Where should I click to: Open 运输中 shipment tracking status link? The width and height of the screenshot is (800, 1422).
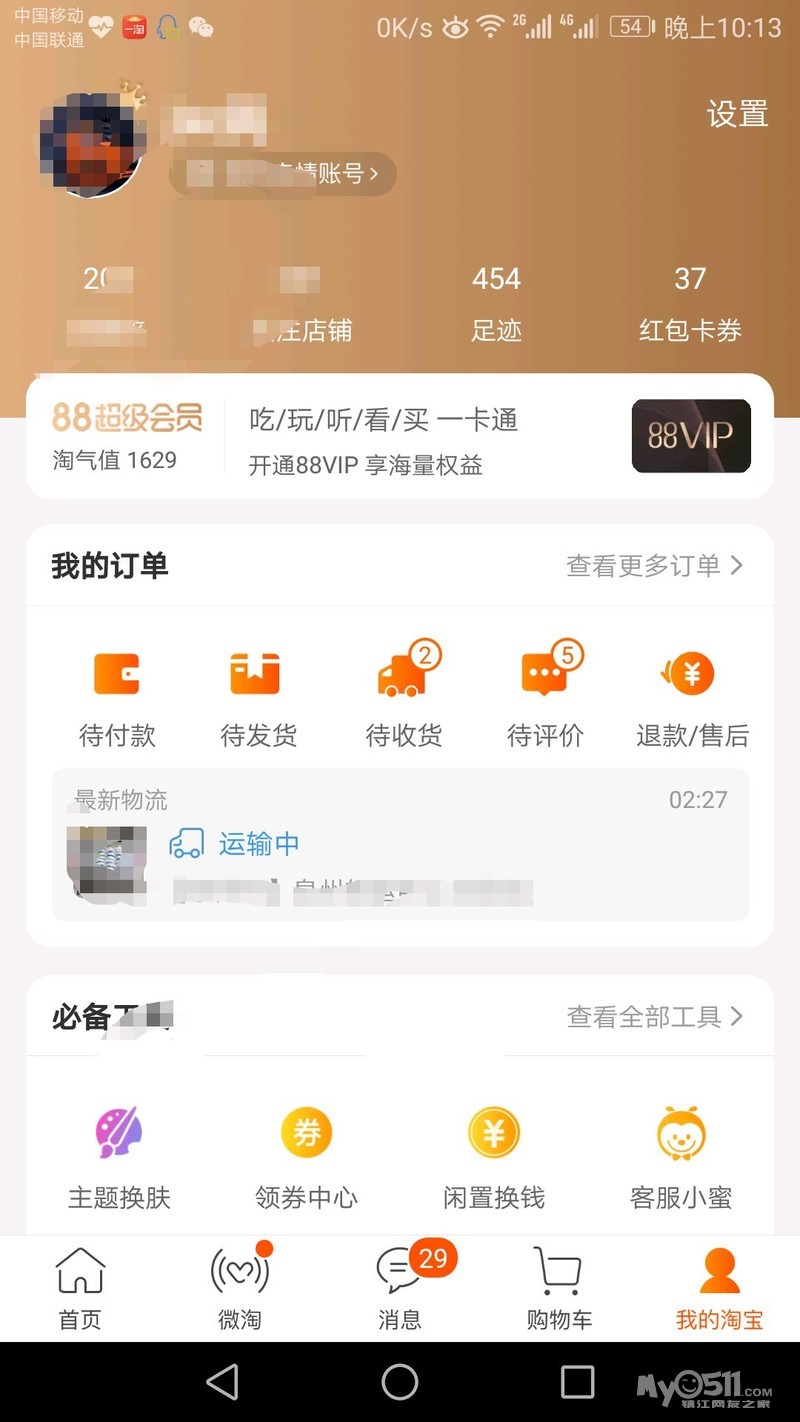coord(257,844)
